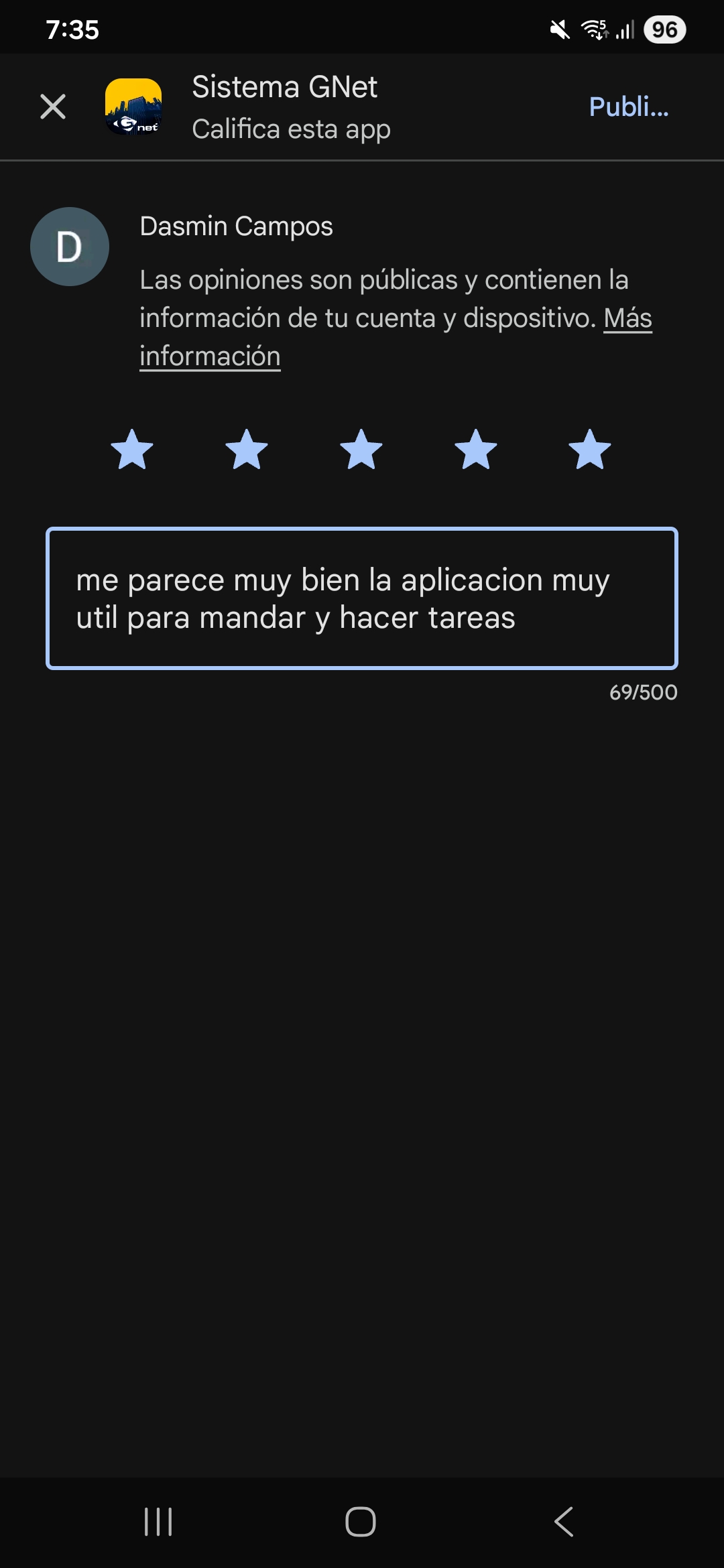Set the rating to three stars

click(361, 450)
